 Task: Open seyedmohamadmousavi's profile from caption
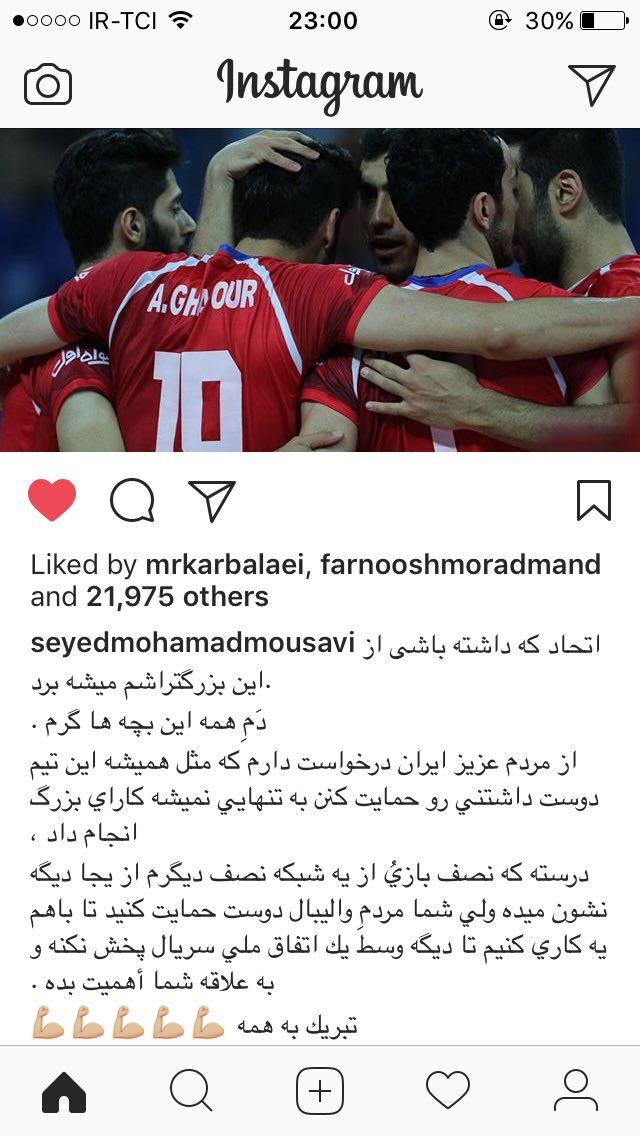[x=193, y=643]
